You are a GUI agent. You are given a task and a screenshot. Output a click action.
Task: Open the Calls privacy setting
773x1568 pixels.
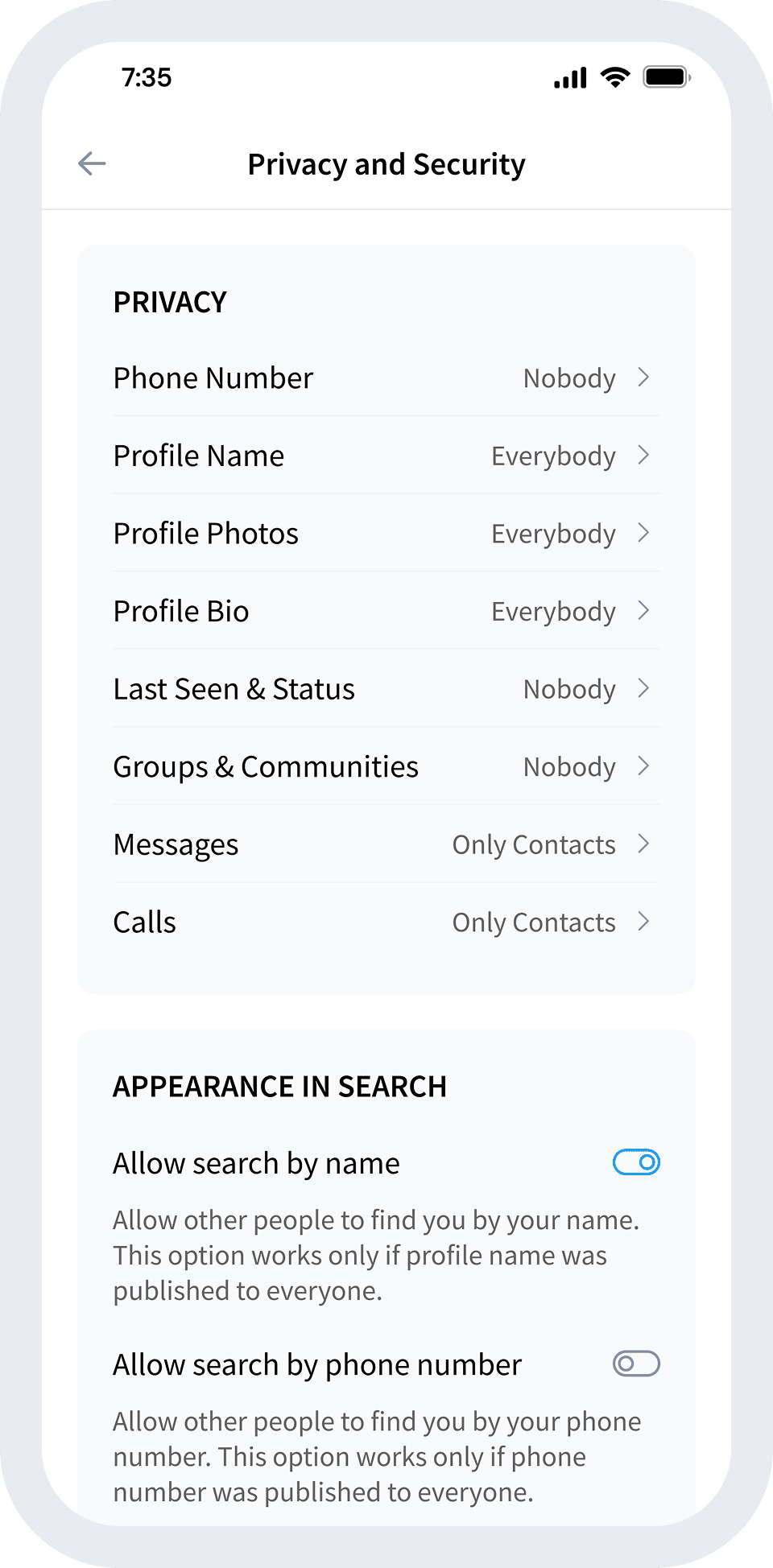[386, 922]
